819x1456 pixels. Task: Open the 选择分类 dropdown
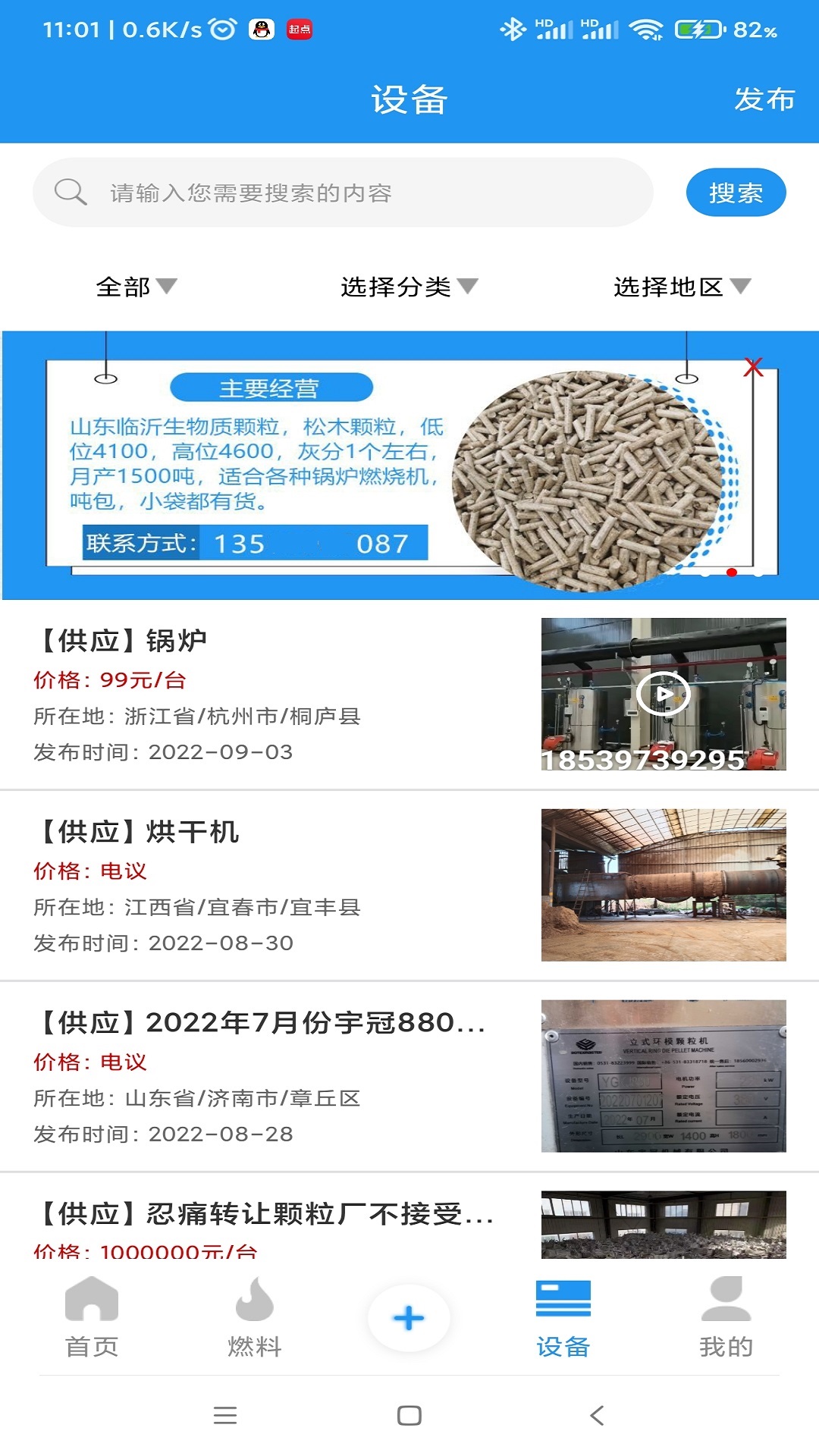click(409, 287)
